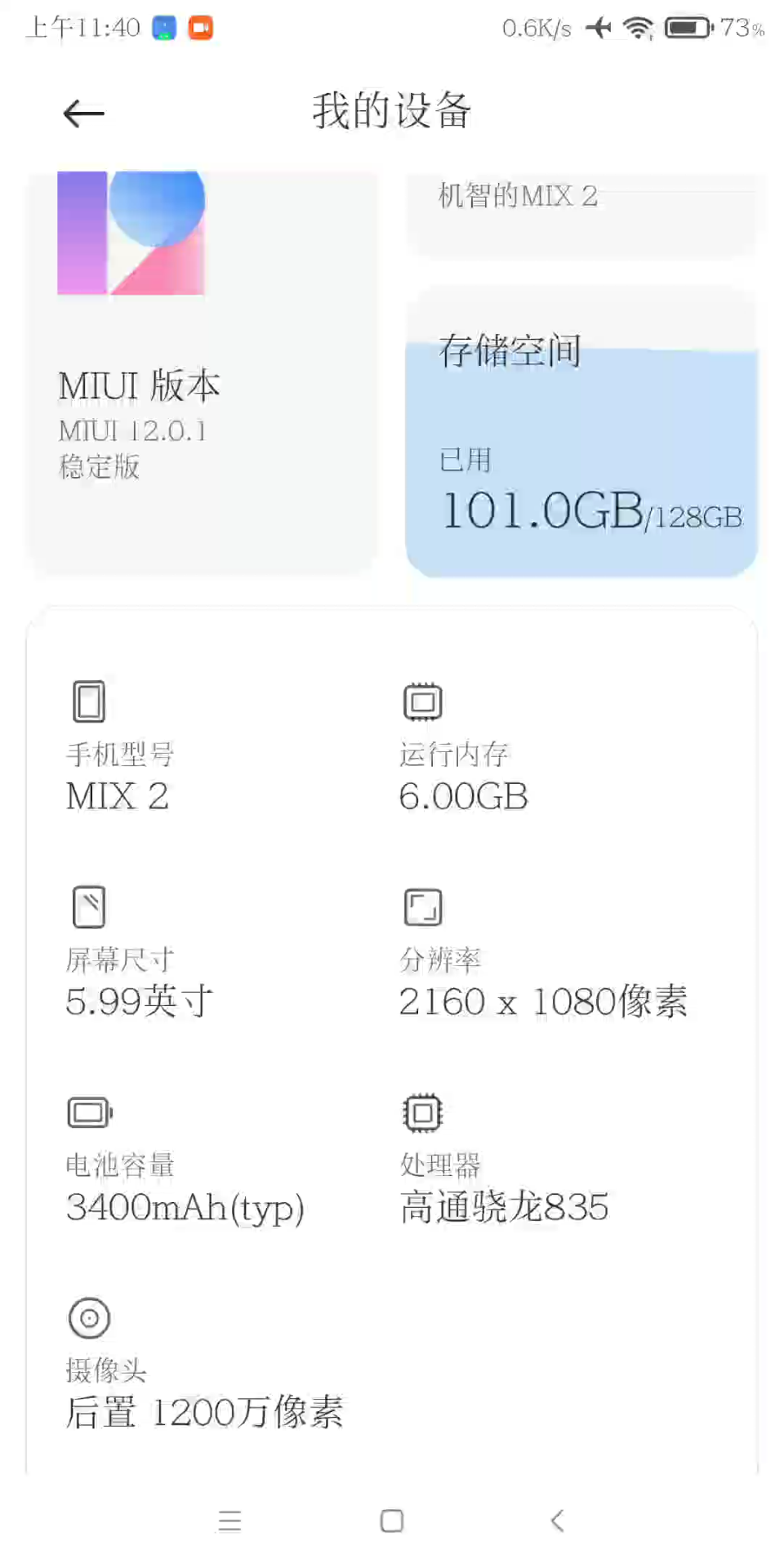The width and height of the screenshot is (784, 1568).
Task: Open the recent apps button in navigation bar
Action: point(229,1519)
